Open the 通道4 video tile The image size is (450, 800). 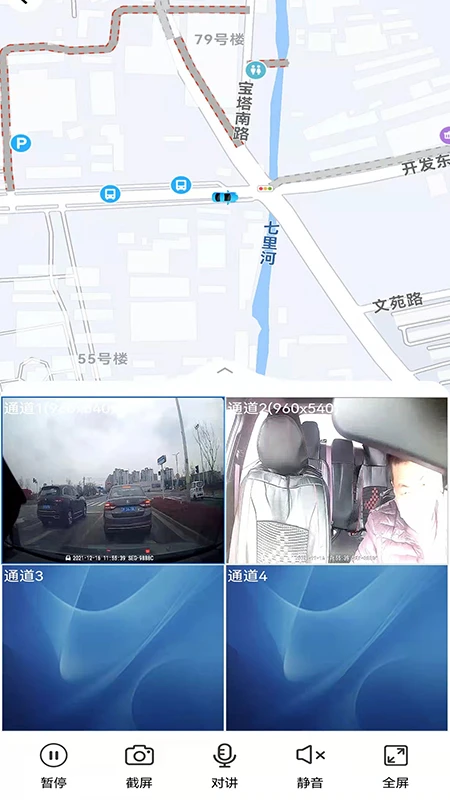tap(337, 647)
